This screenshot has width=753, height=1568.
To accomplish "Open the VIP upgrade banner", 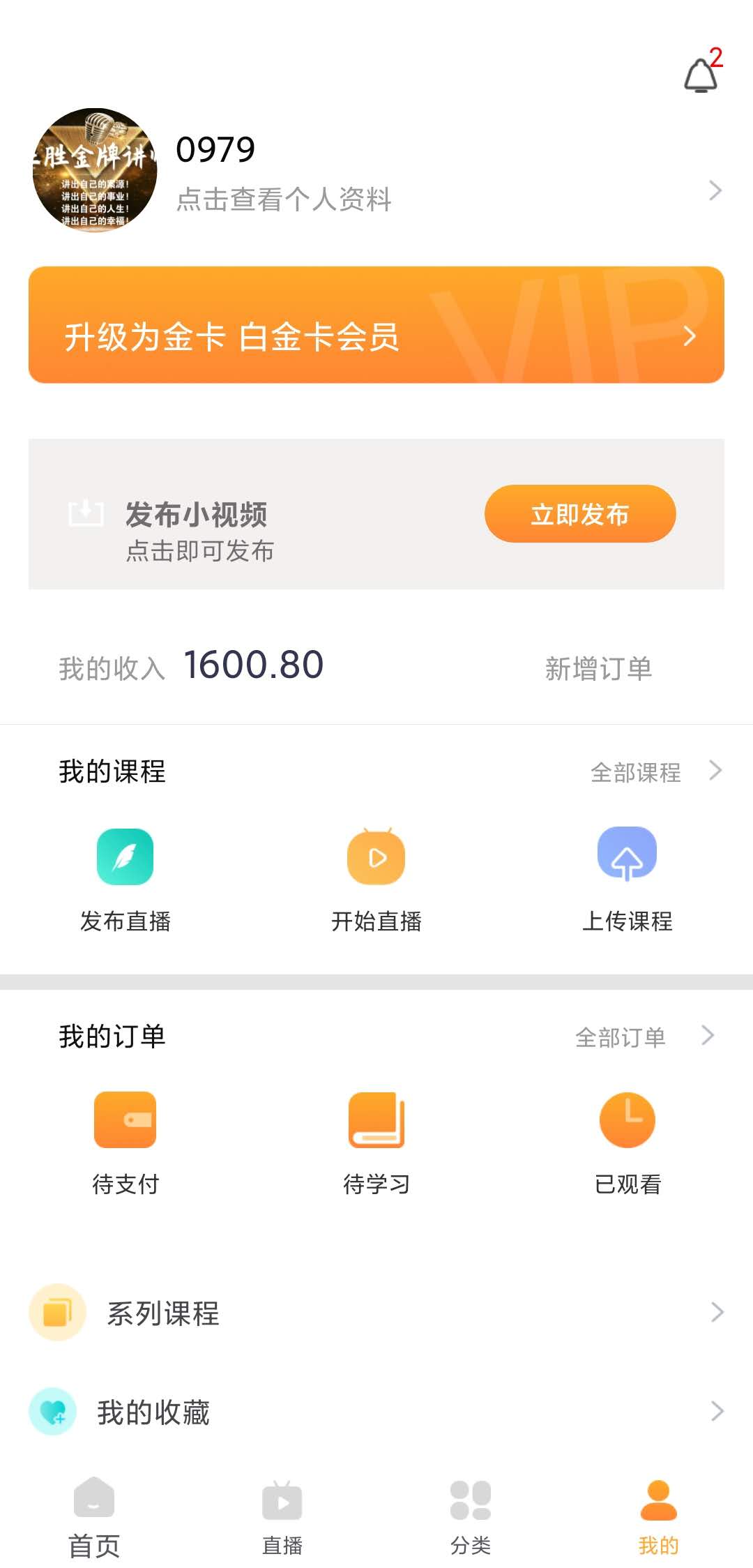I will [x=376, y=325].
